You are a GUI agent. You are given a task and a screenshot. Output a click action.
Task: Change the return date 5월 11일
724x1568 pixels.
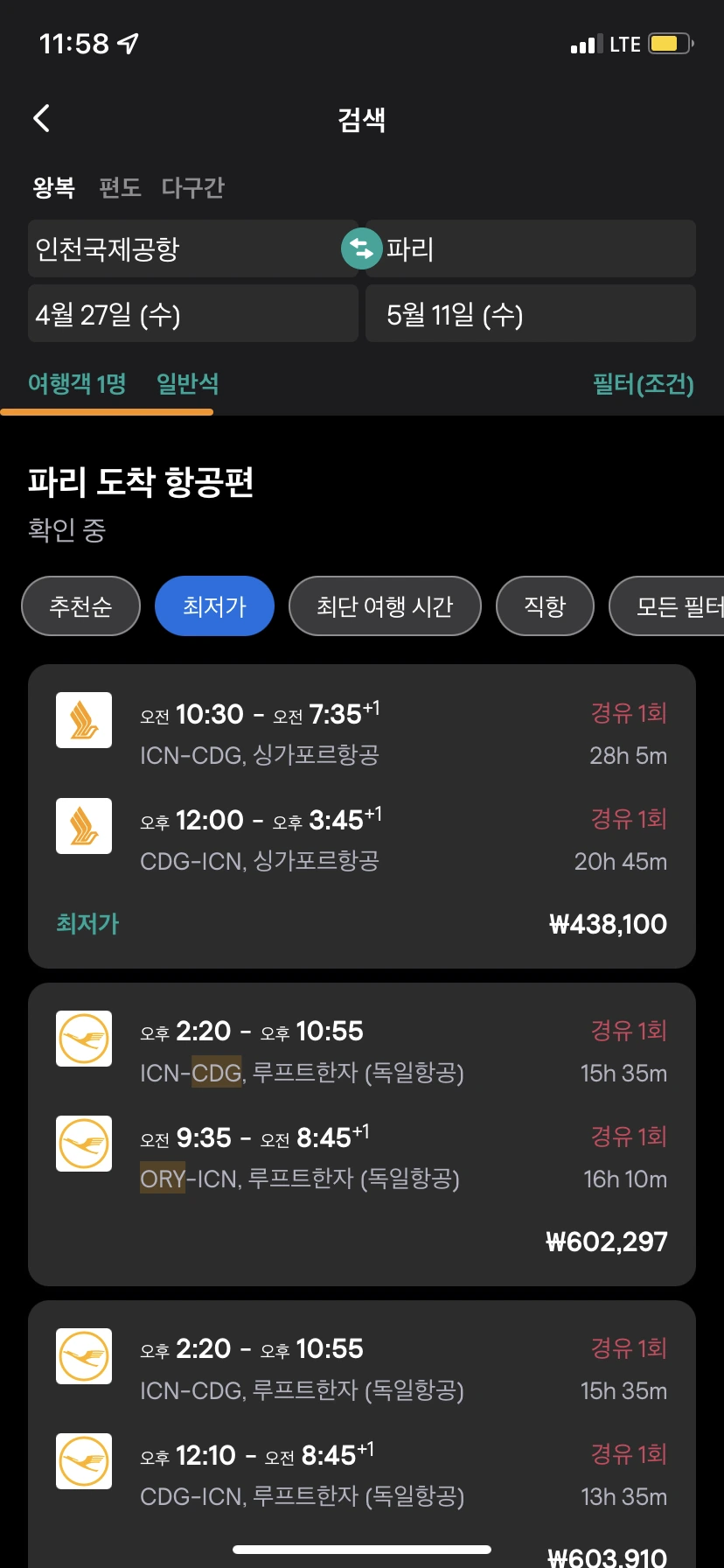531,313
